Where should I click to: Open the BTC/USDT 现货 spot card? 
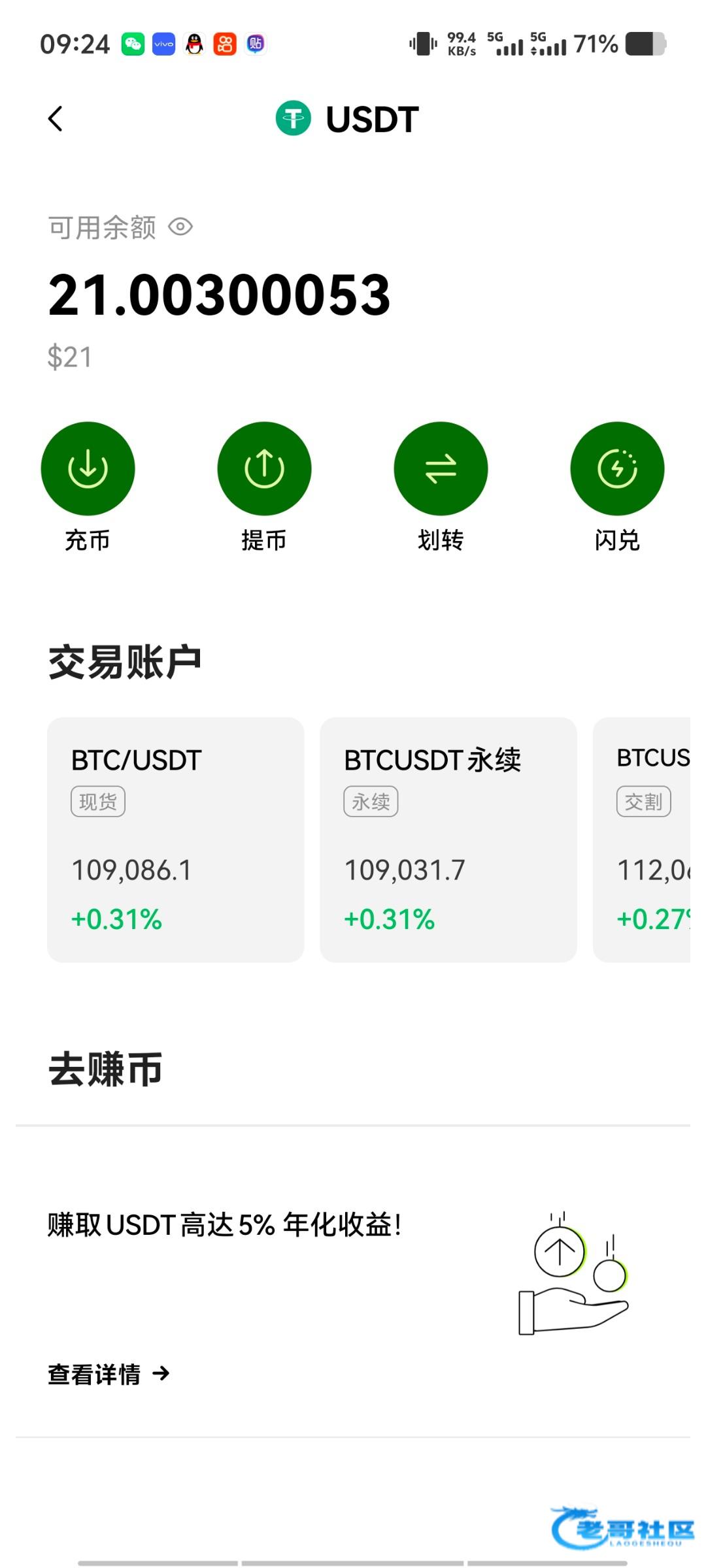click(175, 840)
